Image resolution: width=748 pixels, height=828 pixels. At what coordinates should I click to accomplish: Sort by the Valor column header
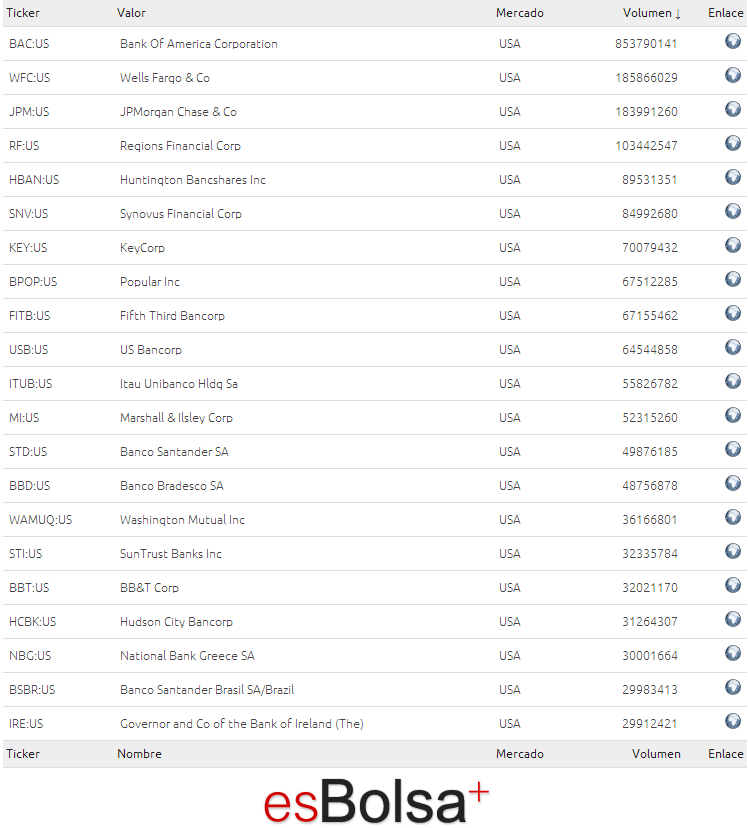[x=131, y=13]
